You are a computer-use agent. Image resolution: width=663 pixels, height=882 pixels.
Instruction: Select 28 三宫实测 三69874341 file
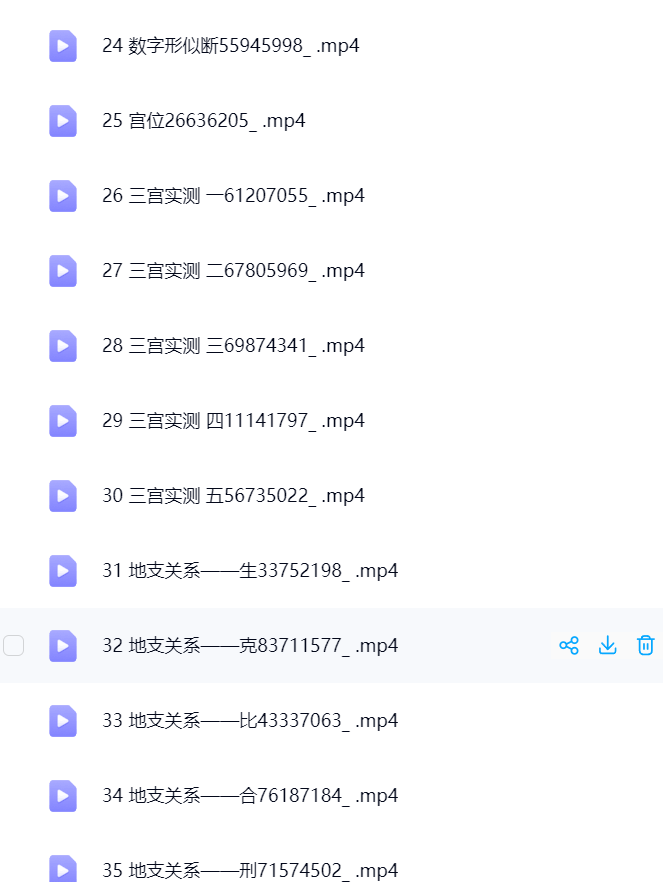click(233, 346)
